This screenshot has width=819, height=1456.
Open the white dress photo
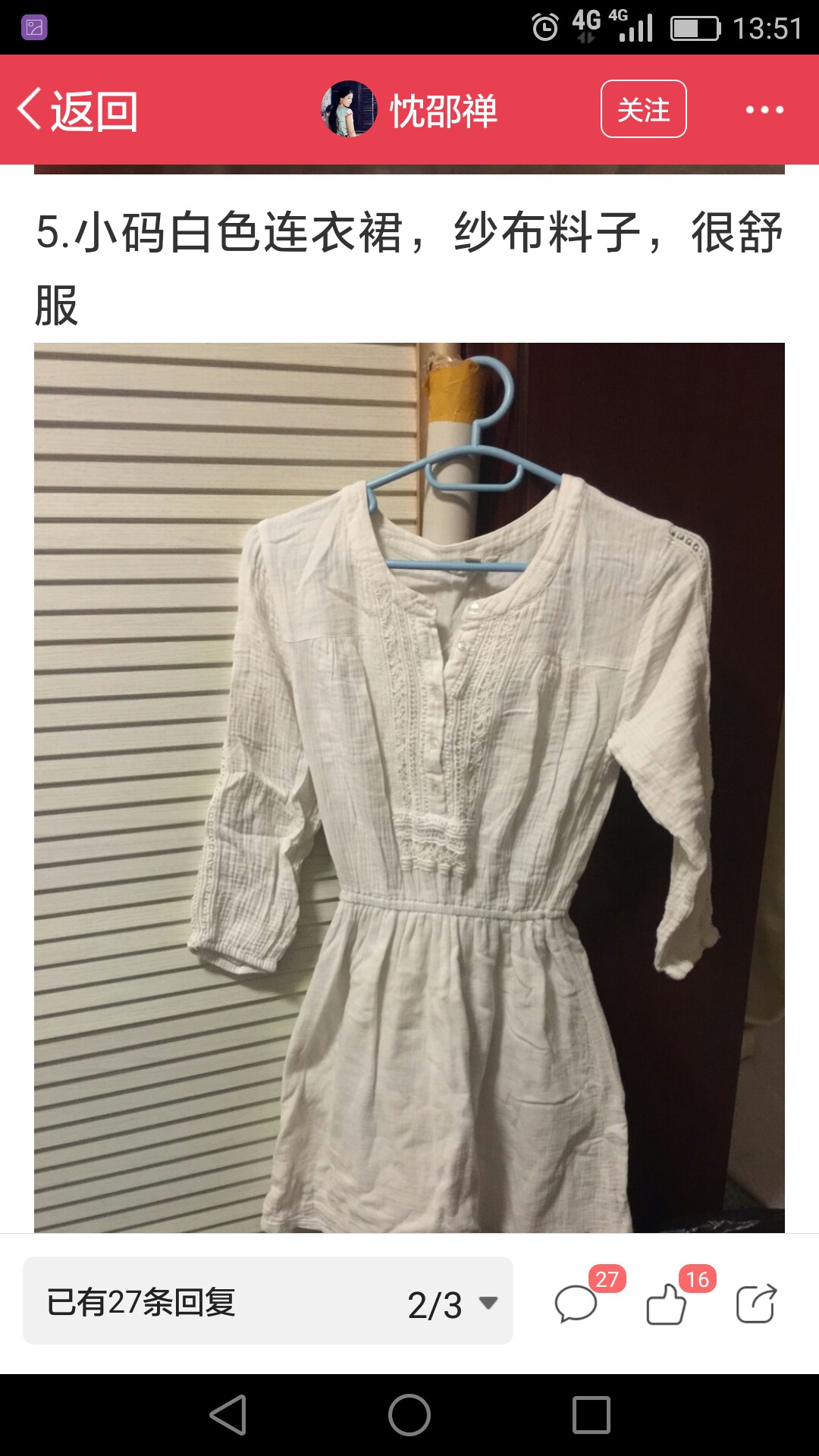click(x=409, y=787)
